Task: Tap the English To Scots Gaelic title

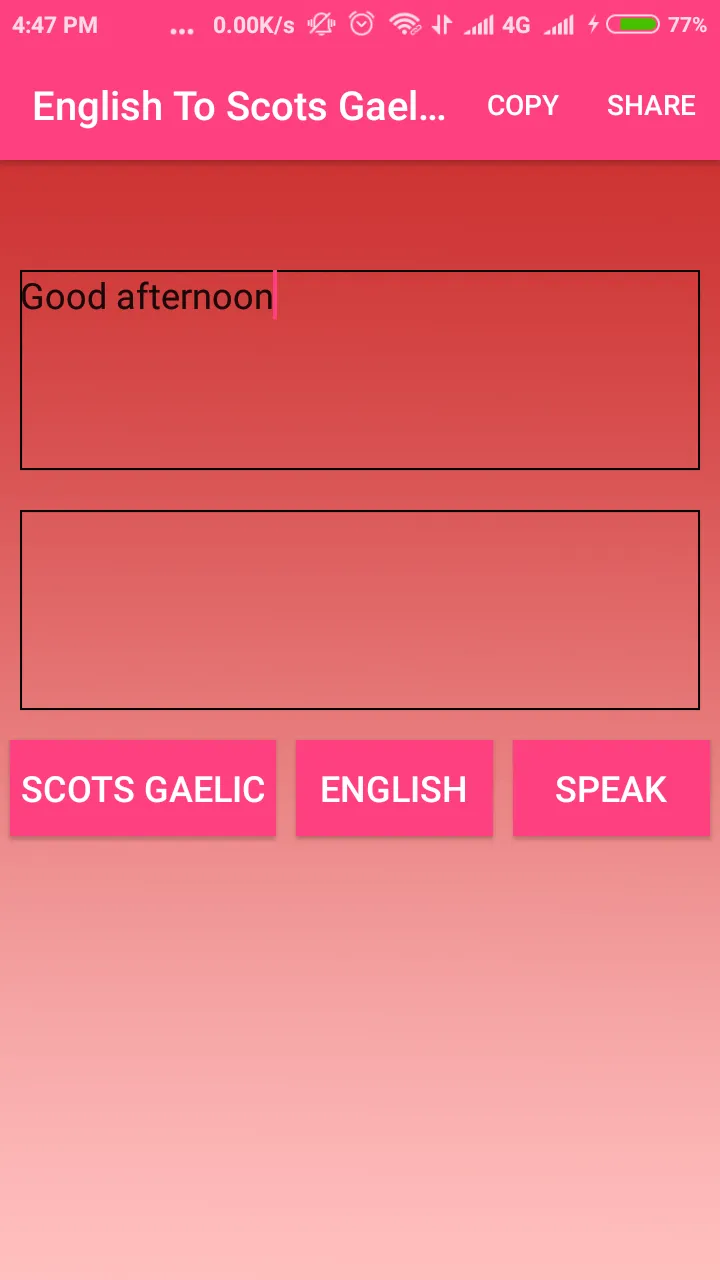Action: [x=238, y=105]
